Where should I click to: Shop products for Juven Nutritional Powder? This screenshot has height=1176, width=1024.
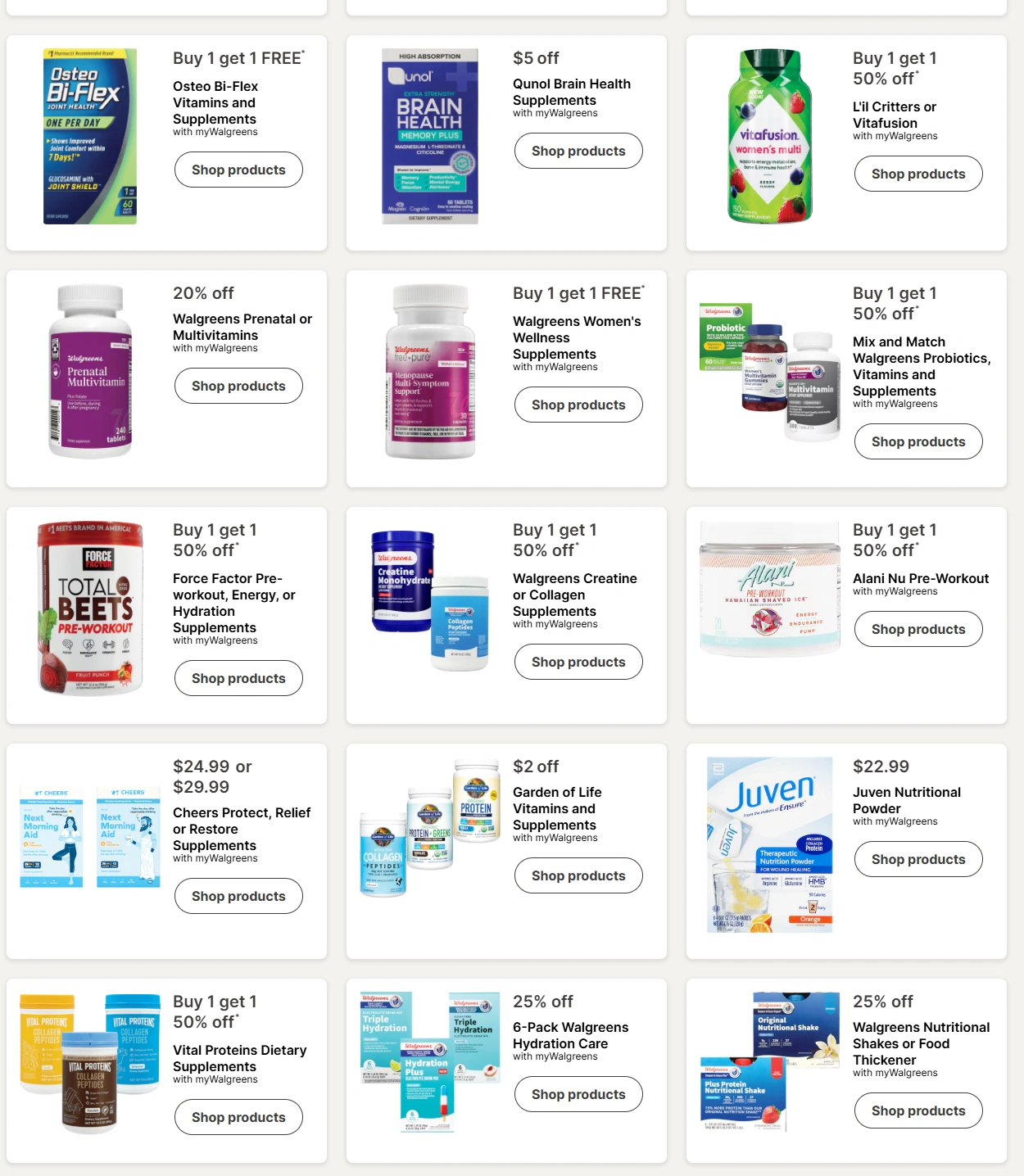(x=918, y=859)
